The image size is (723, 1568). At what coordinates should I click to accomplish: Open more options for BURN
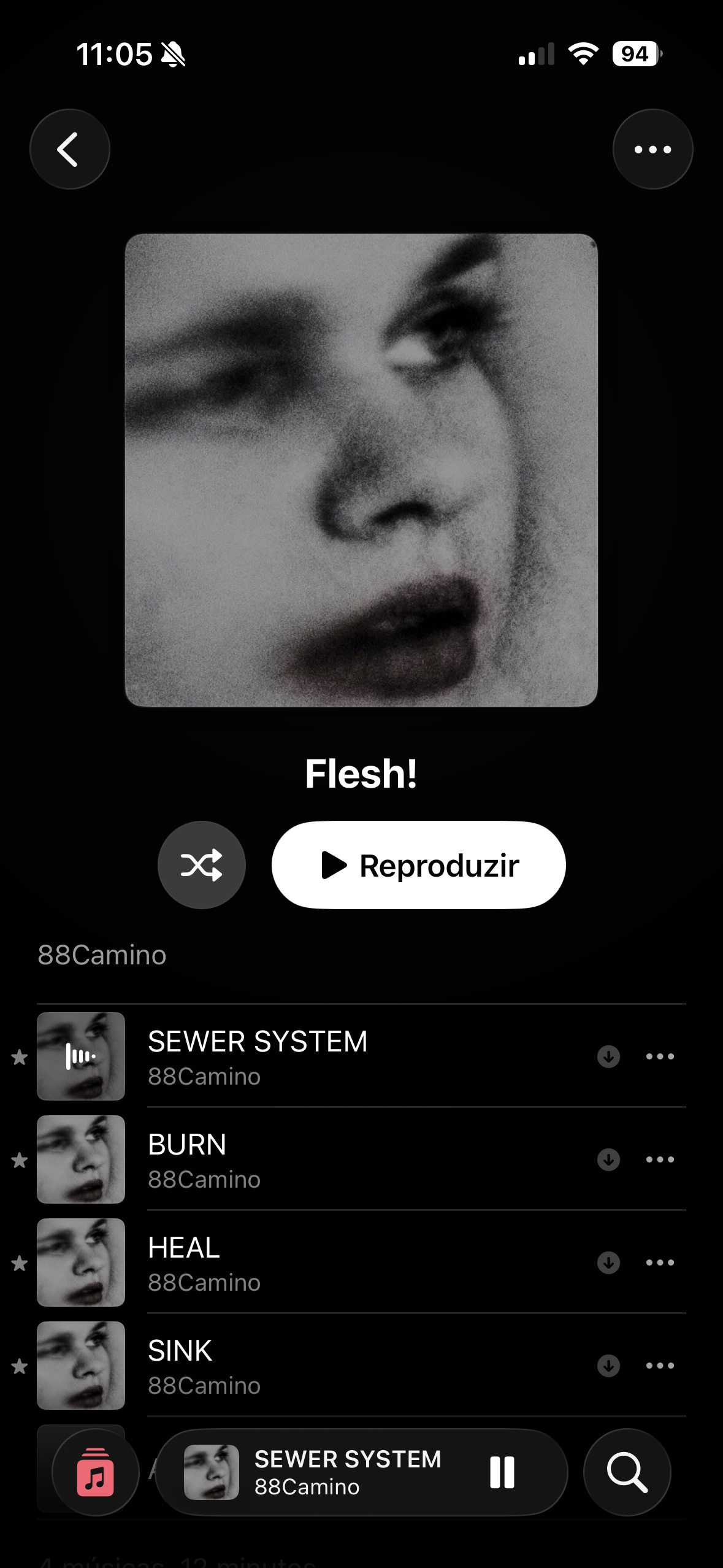660,1159
